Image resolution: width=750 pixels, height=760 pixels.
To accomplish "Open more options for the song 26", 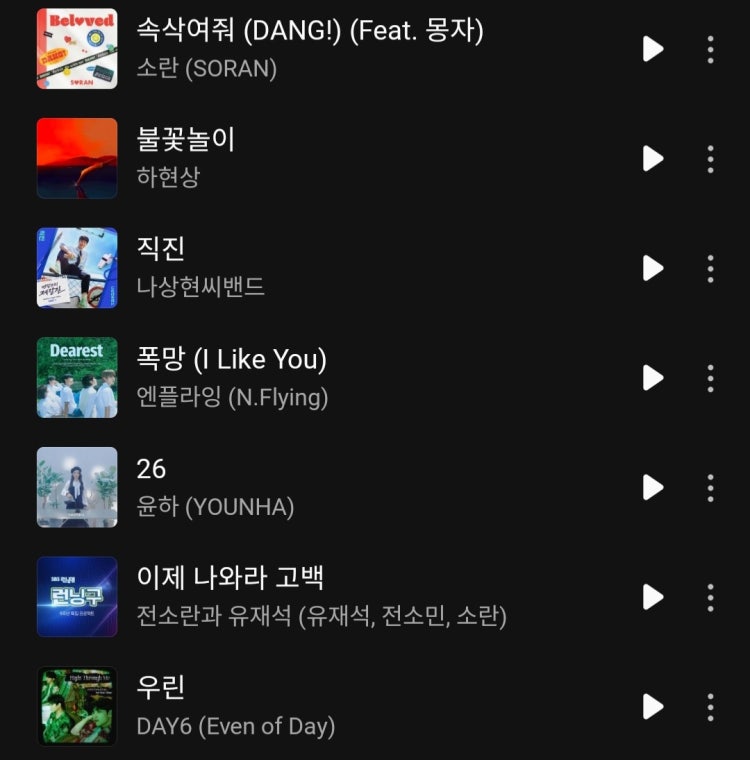I will click(710, 487).
